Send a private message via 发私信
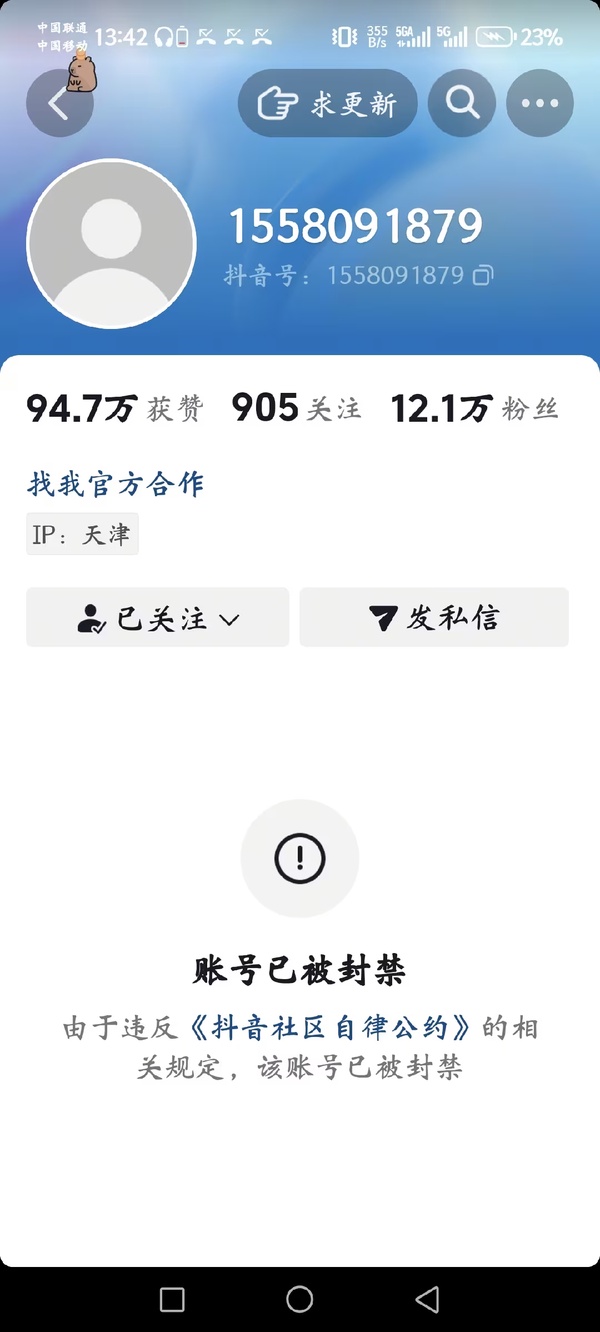This screenshot has width=600, height=1332. click(434, 618)
